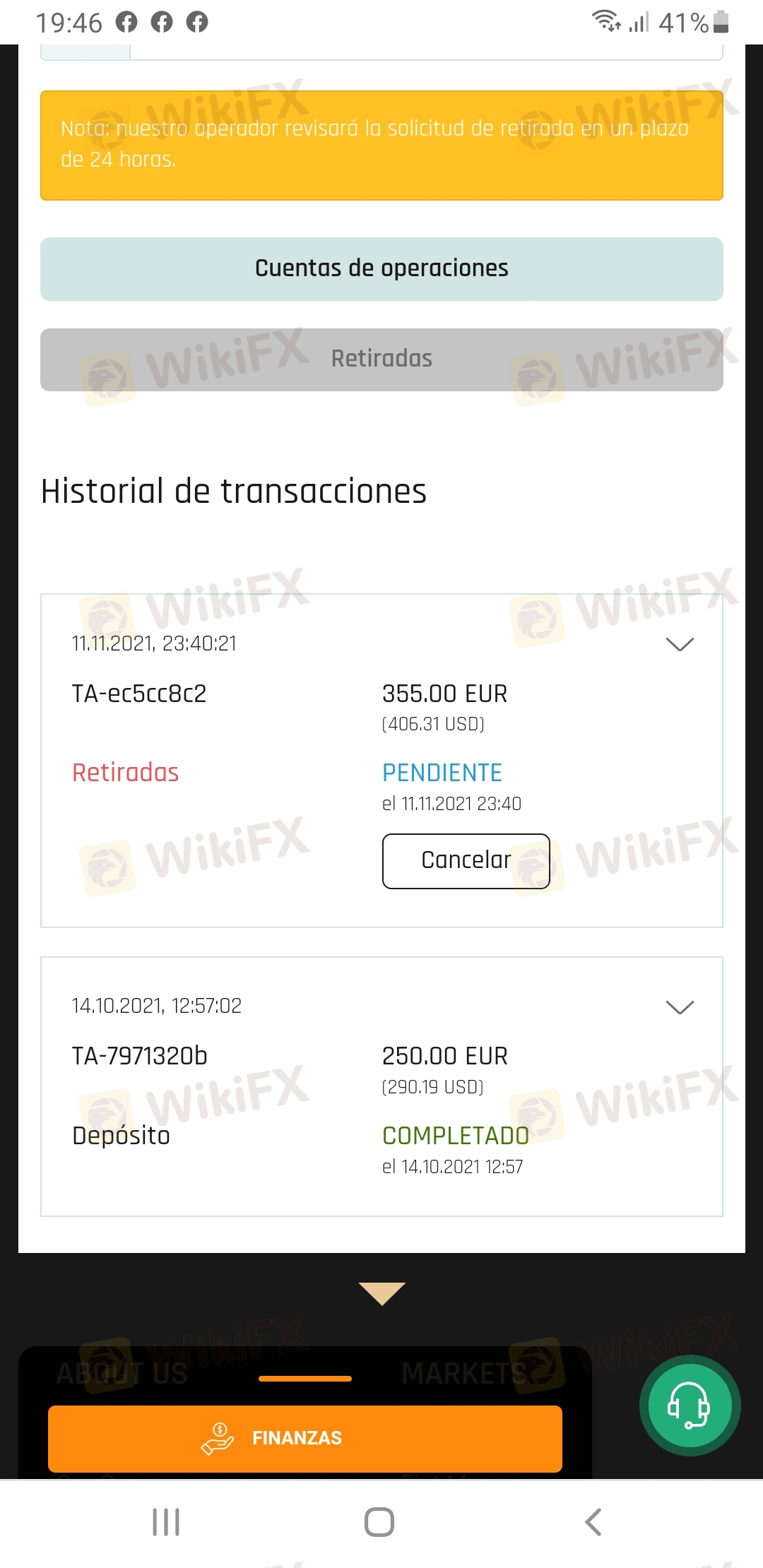Screen dimensions: 763x1568
Task: Tap the FINANZAS button
Action: pos(305,1439)
